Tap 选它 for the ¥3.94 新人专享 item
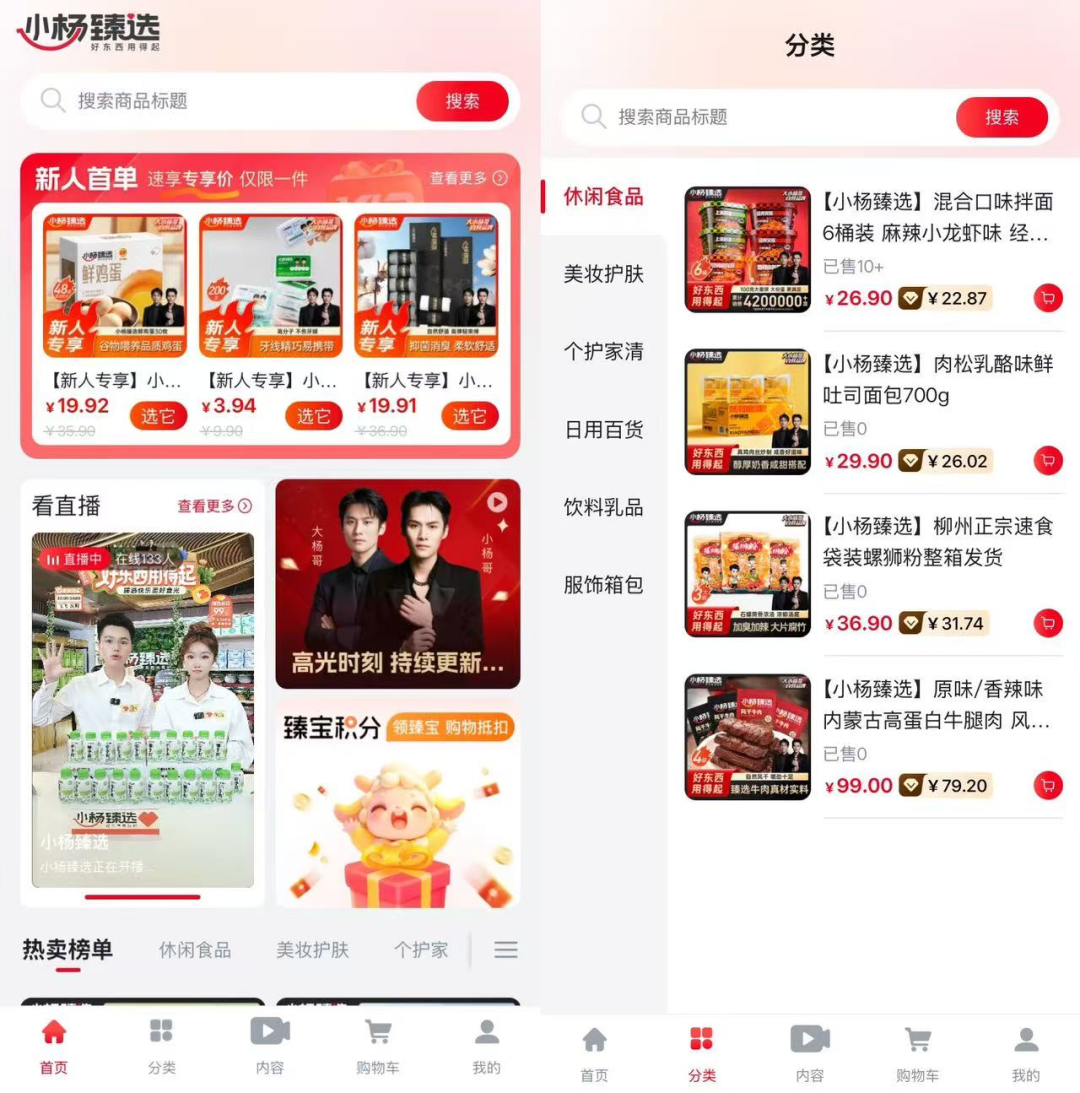 pos(313,415)
